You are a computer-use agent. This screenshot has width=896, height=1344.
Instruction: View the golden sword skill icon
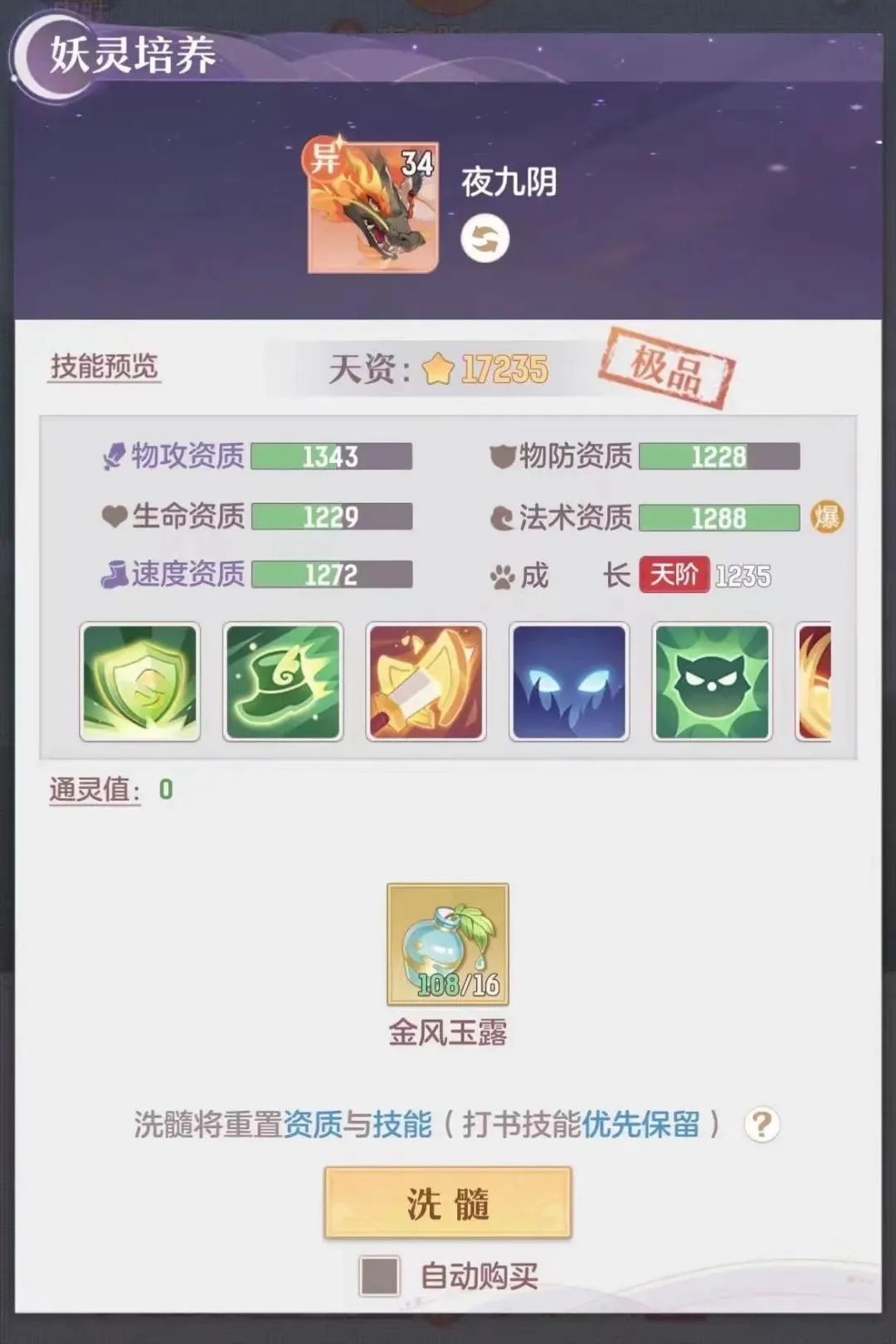click(426, 681)
